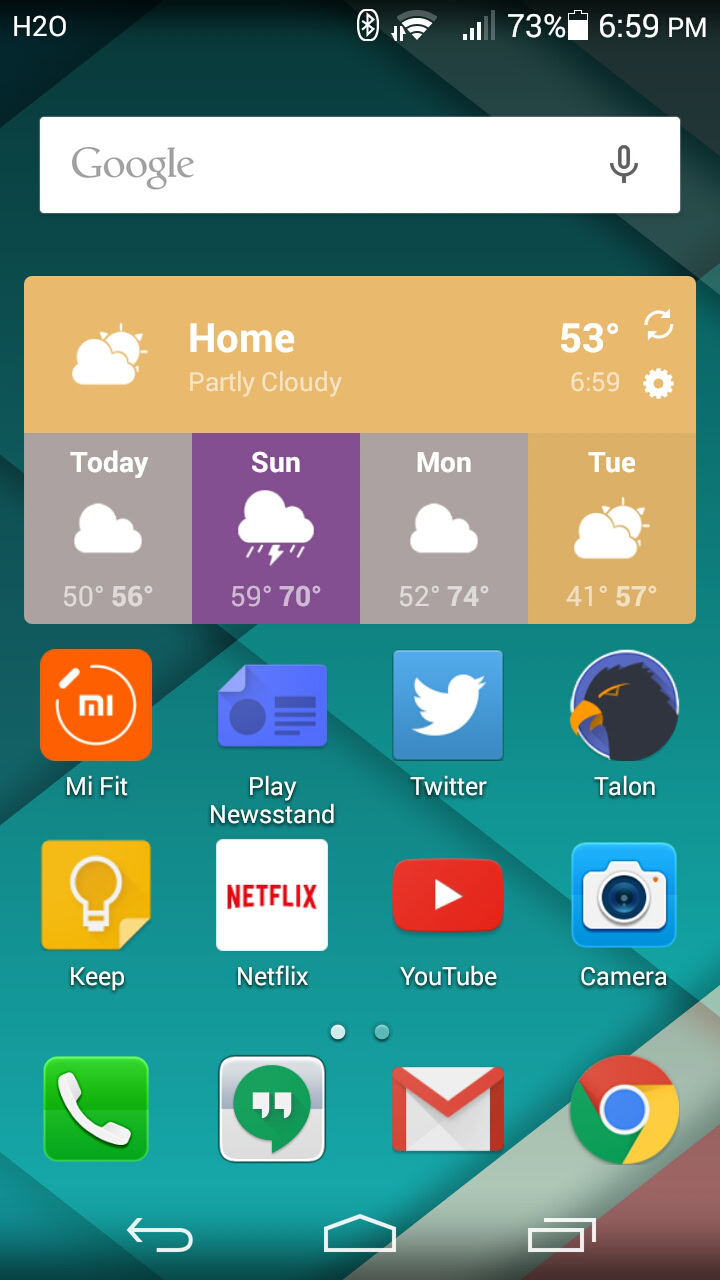Open Google Keep
Viewport: 720px width, 1280px height.
tap(96, 895)
